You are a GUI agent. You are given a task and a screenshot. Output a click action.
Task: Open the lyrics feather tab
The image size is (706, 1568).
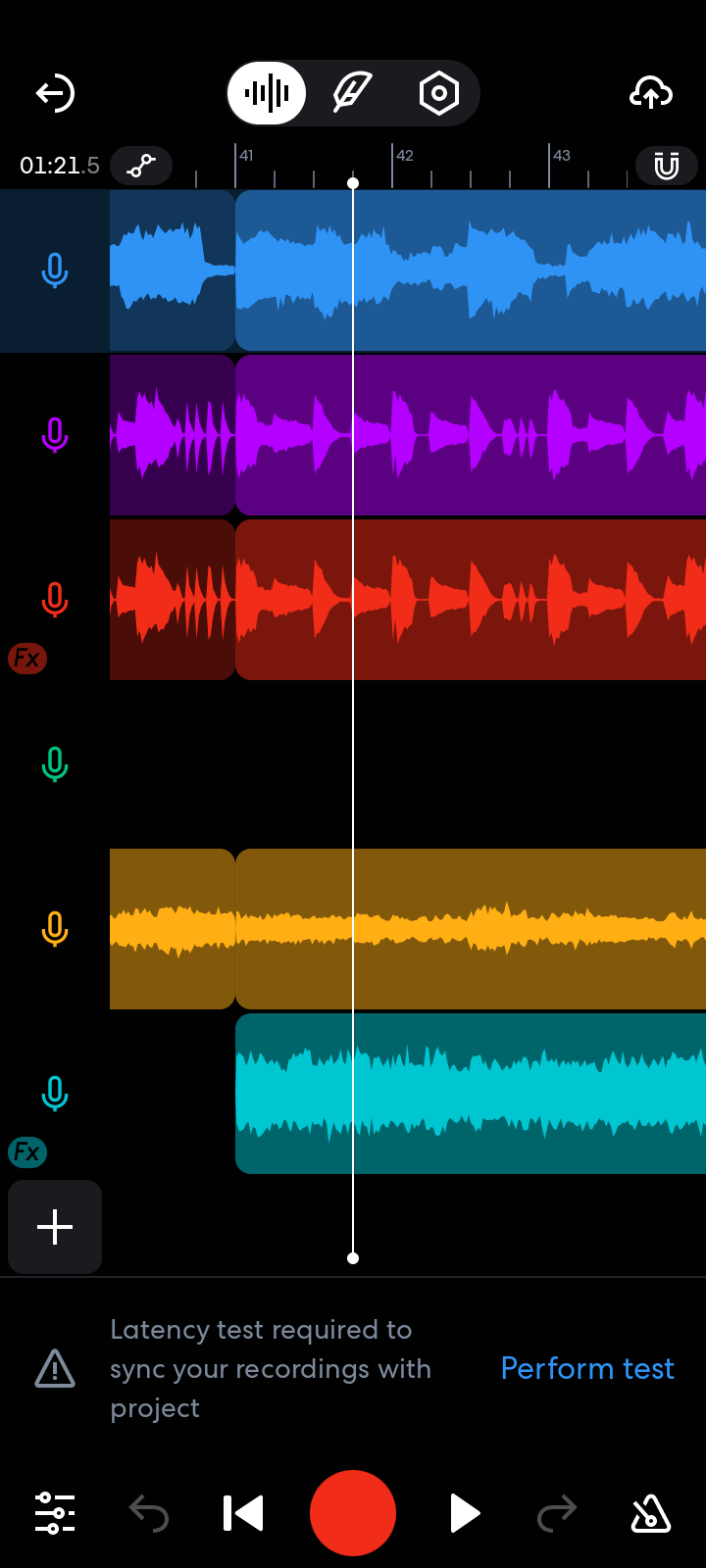(352, 93)
